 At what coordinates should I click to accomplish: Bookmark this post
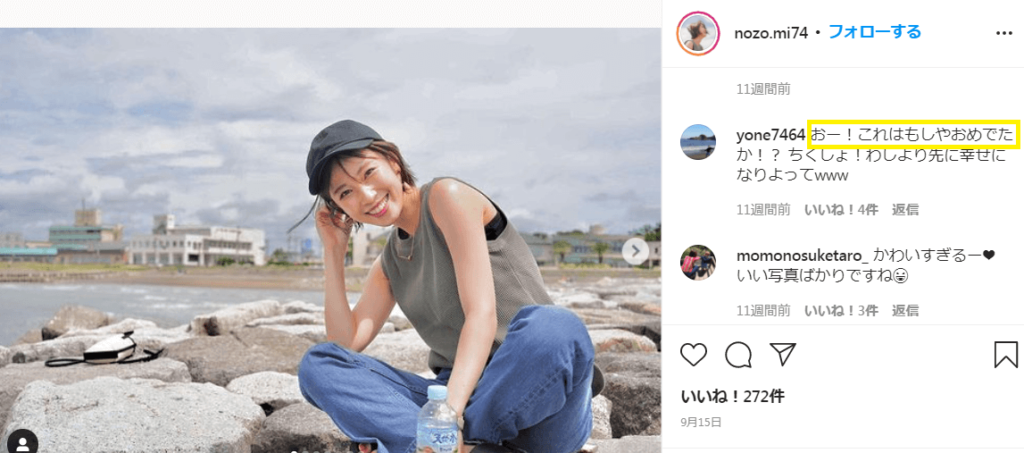[x=1005, y=354]
